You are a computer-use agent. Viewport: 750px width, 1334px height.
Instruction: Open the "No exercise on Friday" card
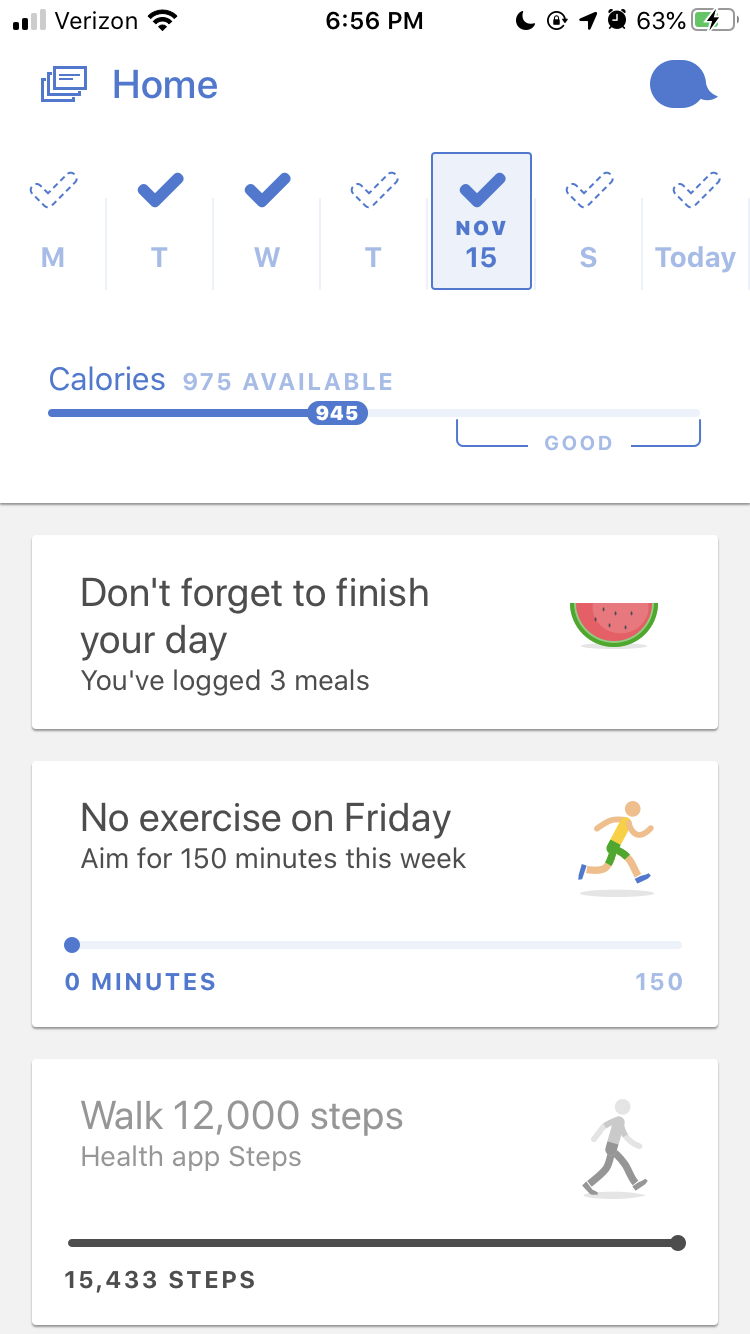coord(375,893)
